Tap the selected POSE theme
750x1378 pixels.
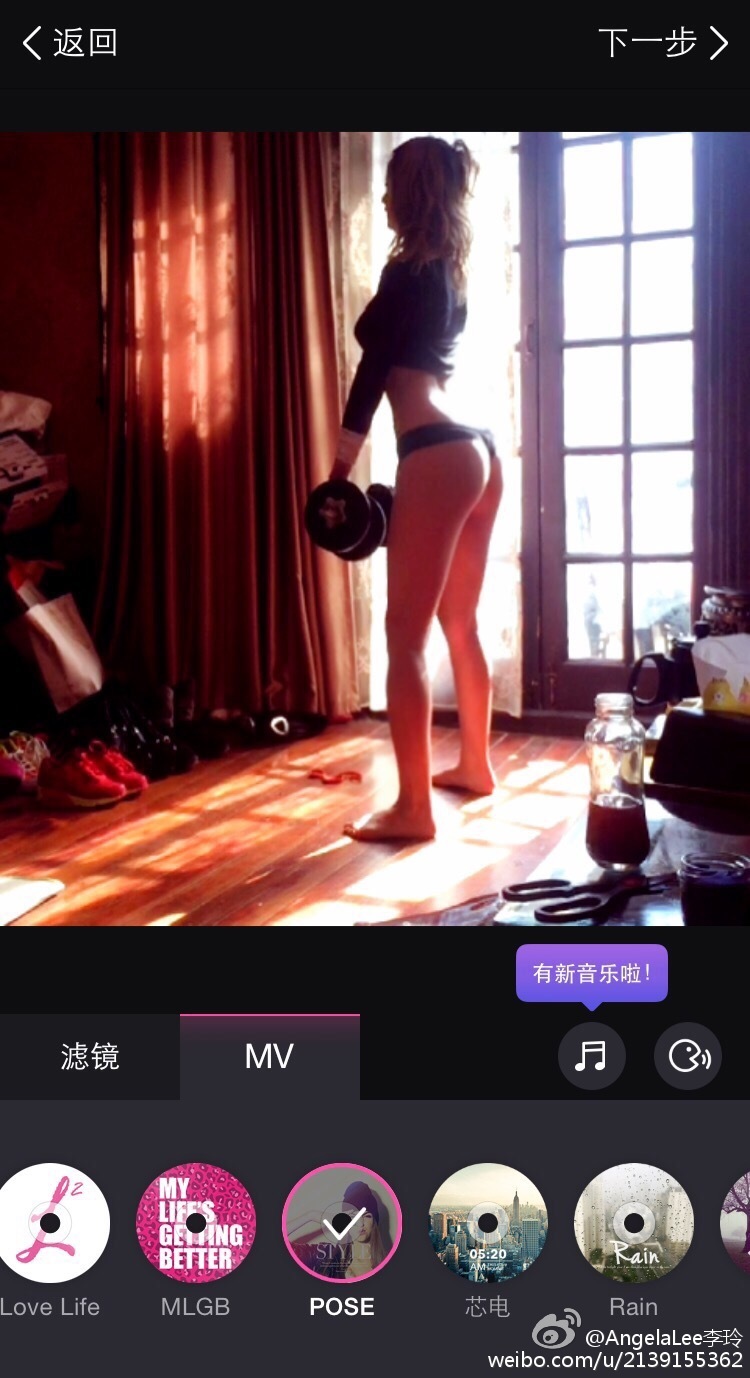tap(342, 1222)
